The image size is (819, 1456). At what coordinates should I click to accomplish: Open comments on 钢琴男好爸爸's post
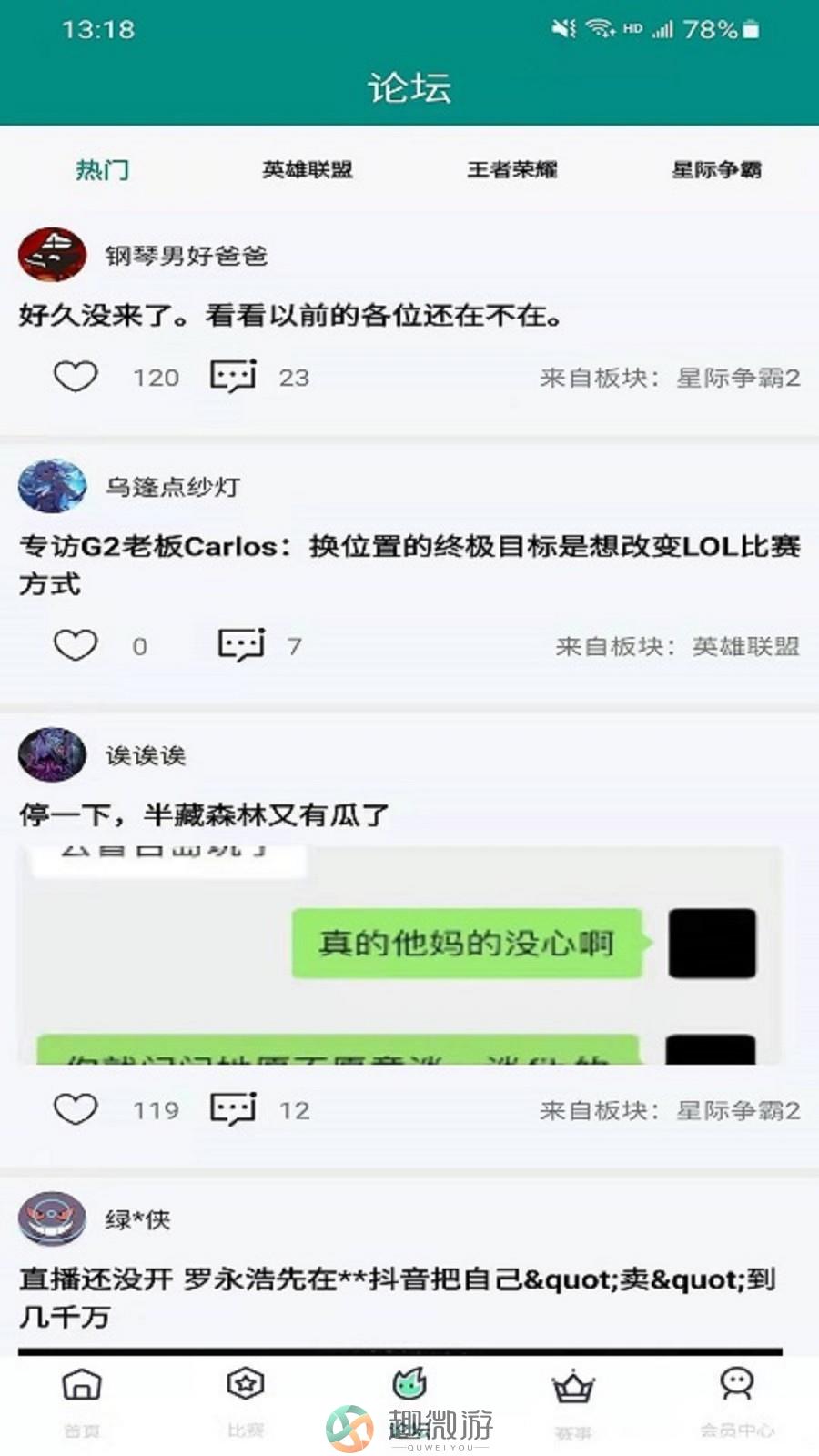[x=233, y=376]
